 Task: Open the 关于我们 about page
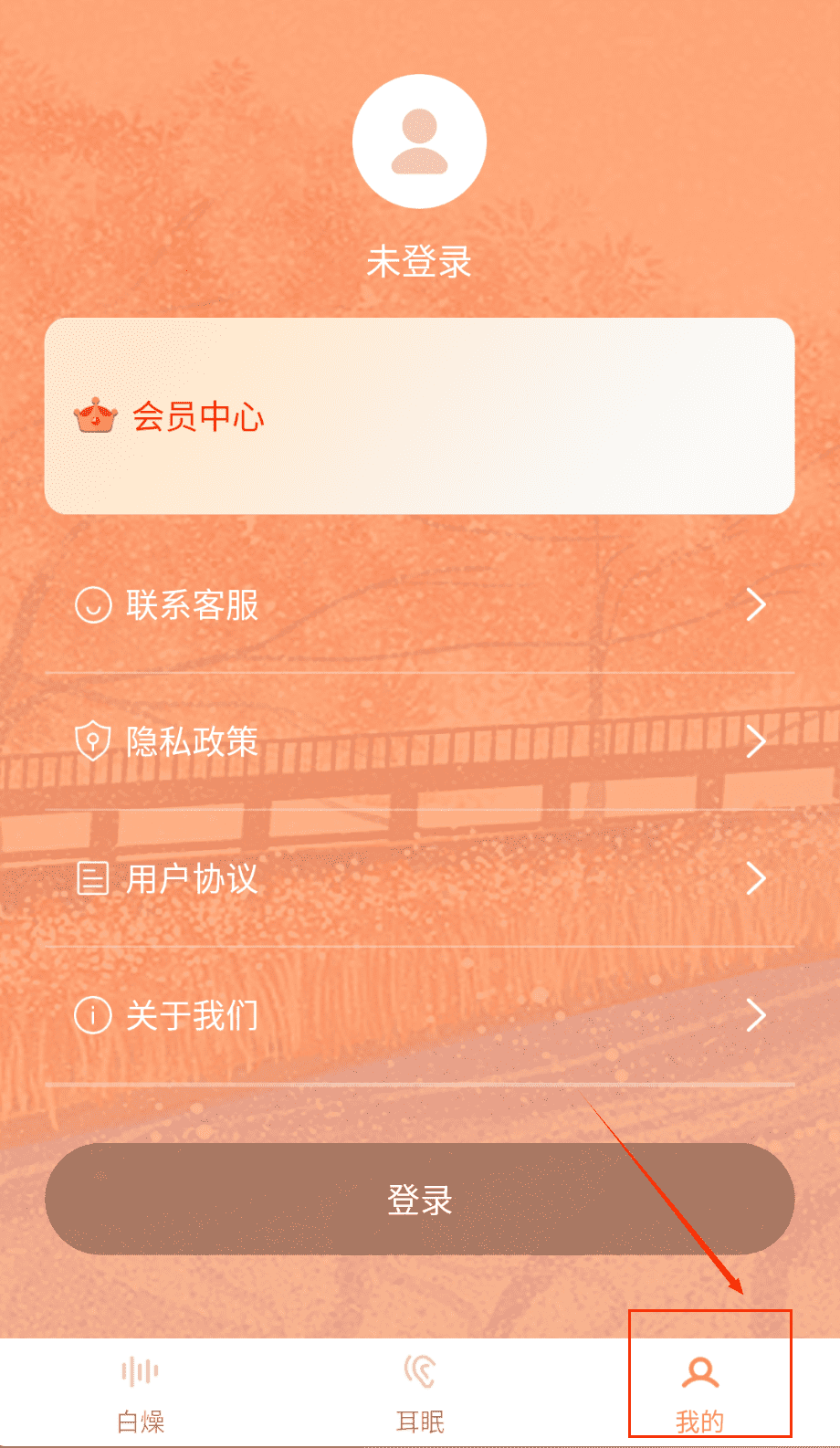click(419, 1015)
